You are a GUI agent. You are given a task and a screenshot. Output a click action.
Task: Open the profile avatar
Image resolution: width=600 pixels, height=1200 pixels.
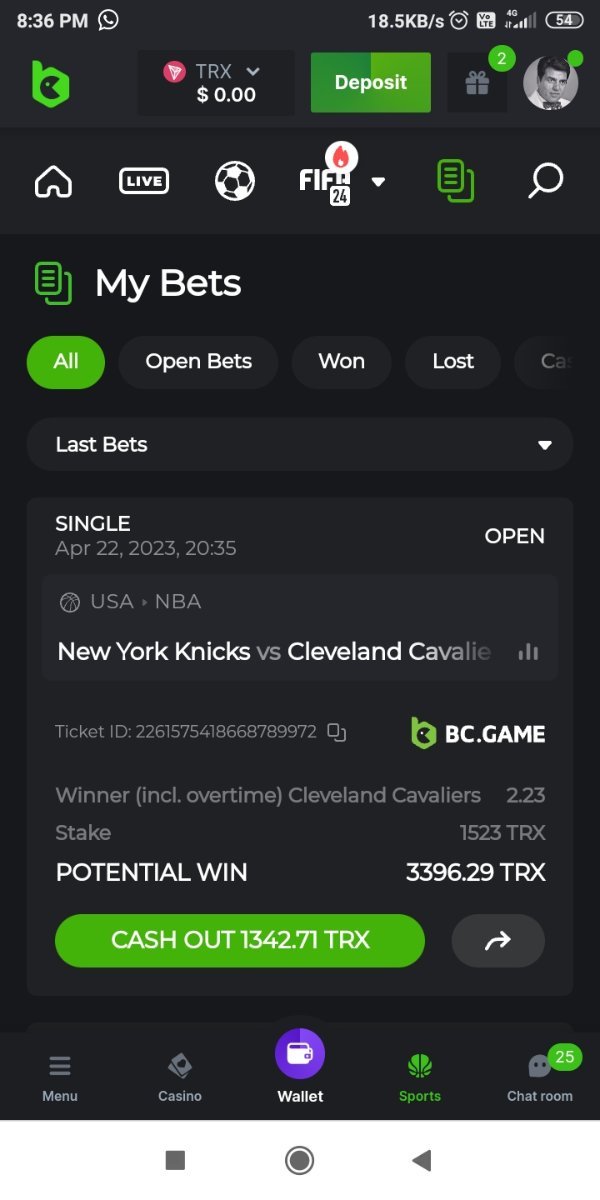click(x=550, y=83)
